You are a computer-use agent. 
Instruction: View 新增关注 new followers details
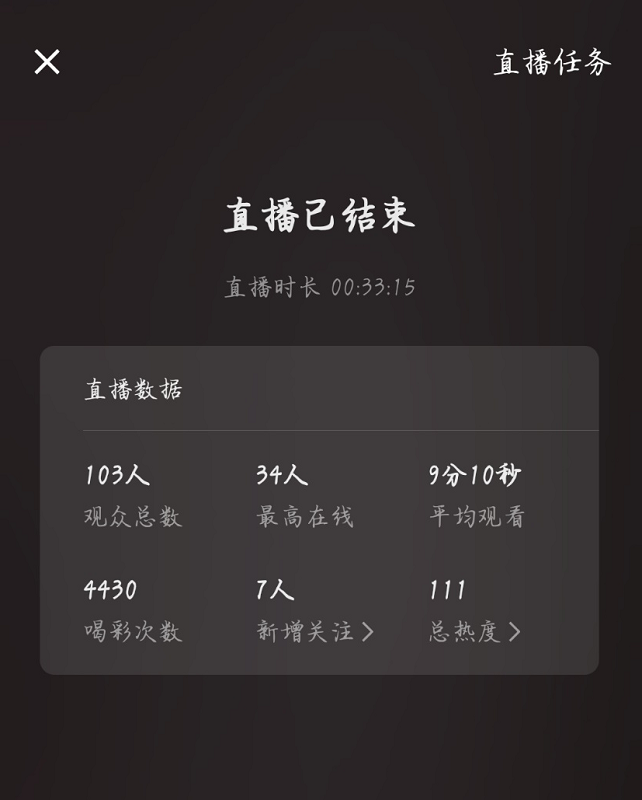tap(315, 632)
